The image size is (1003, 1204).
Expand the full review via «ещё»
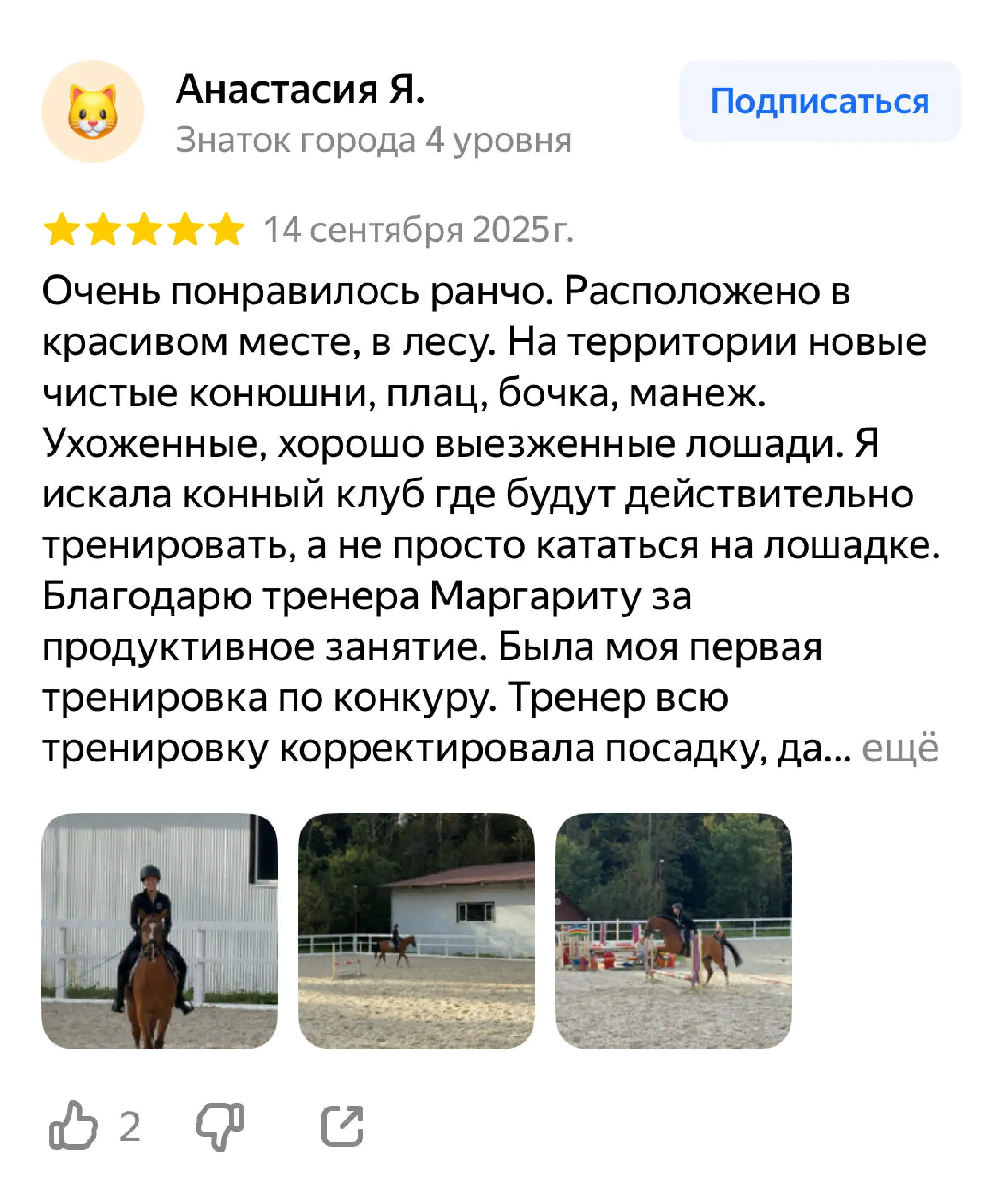pos(900,748)
